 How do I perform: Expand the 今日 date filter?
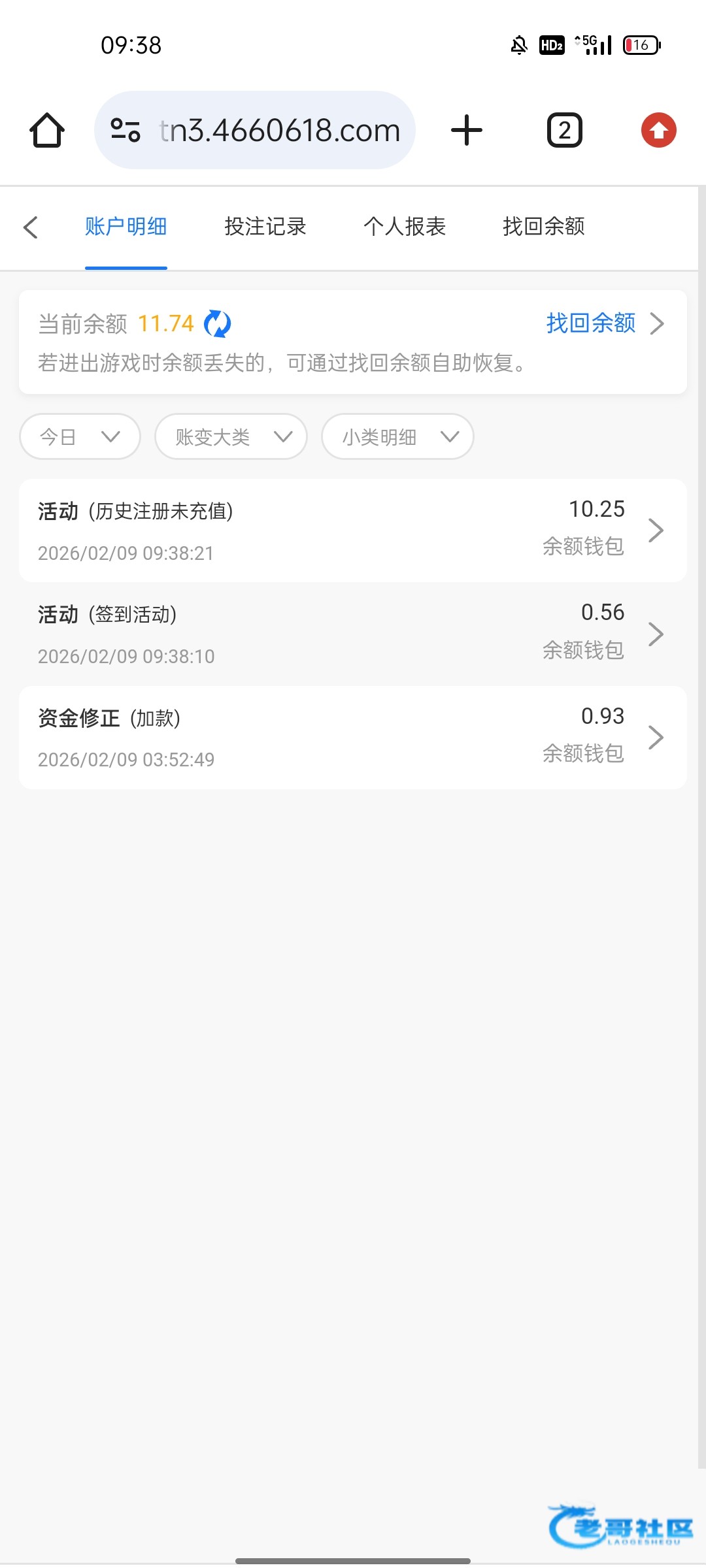[x=80, y=436]
